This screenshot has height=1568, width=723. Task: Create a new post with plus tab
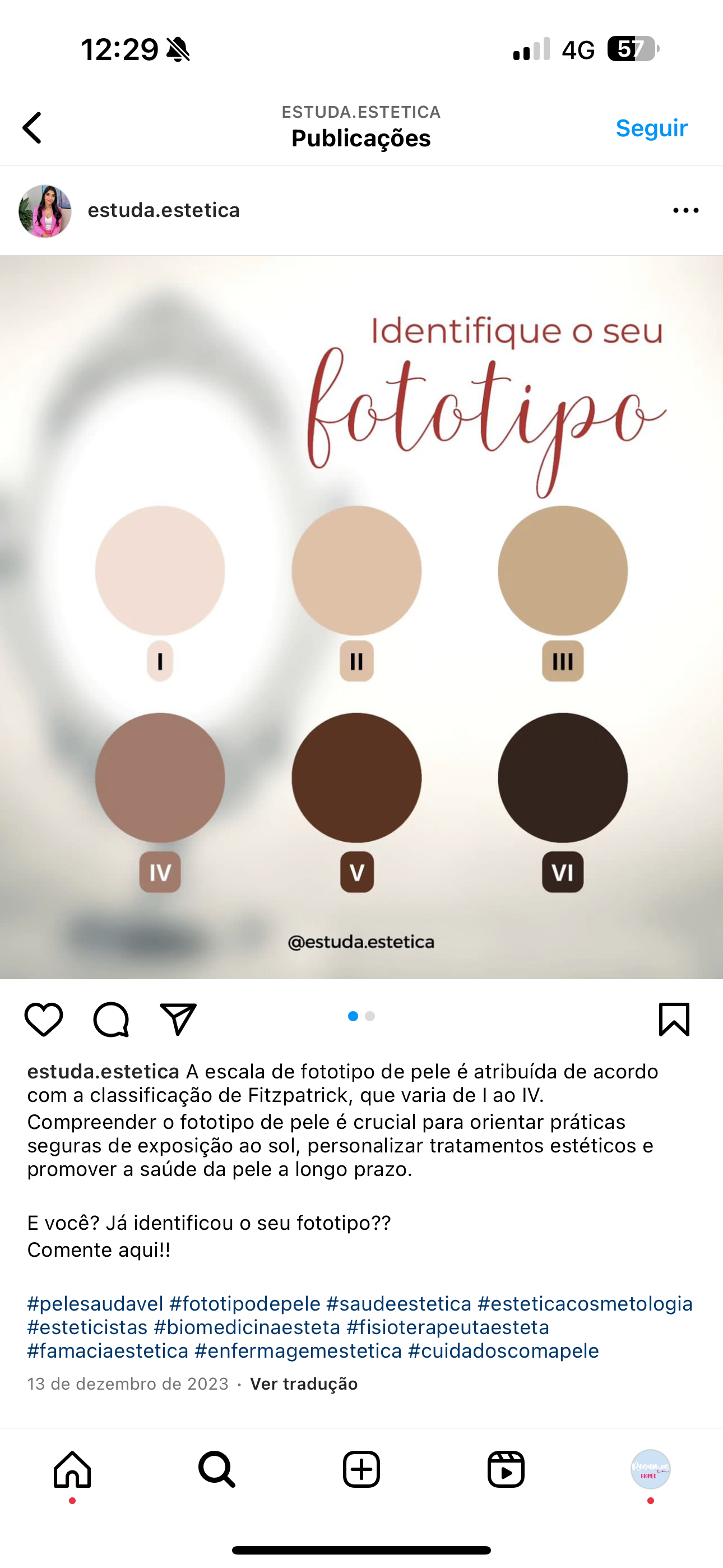361,1469
